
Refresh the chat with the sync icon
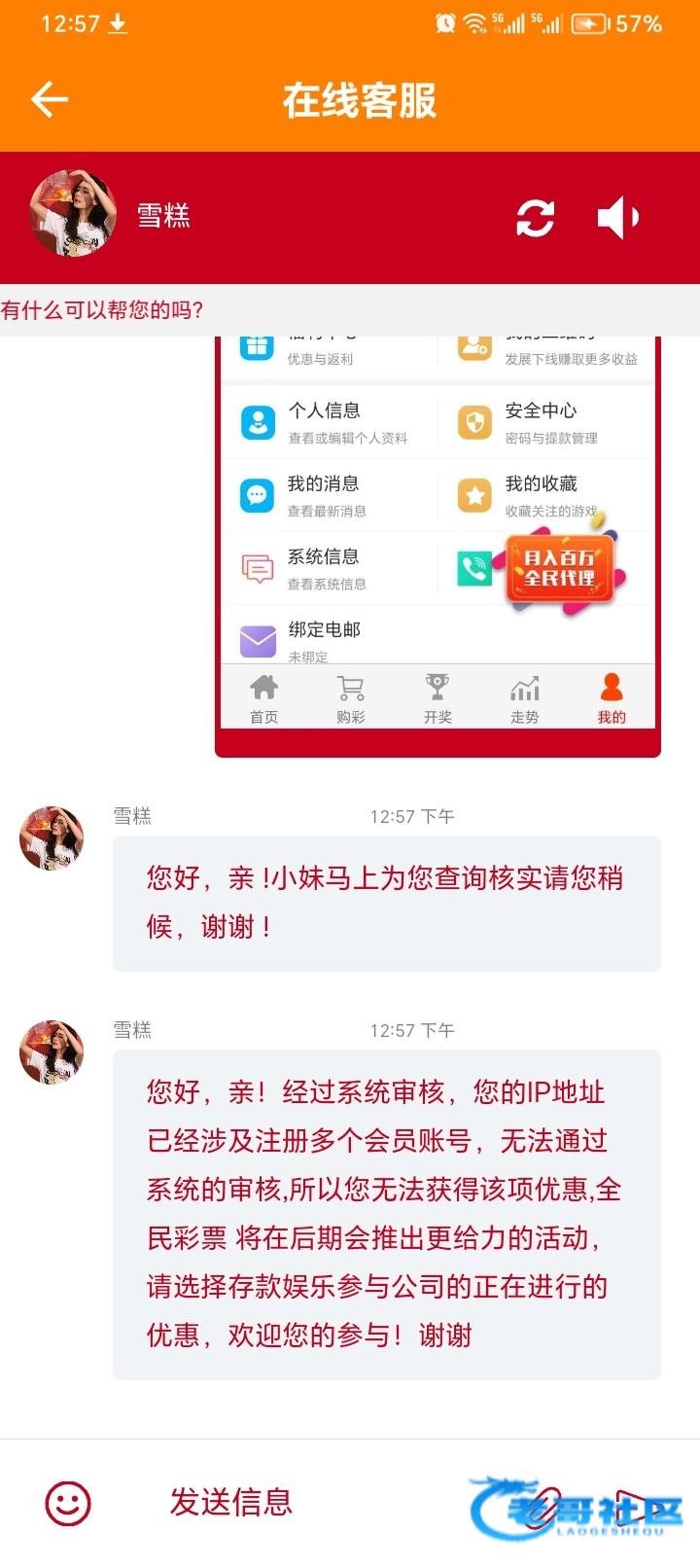(535, 218)
